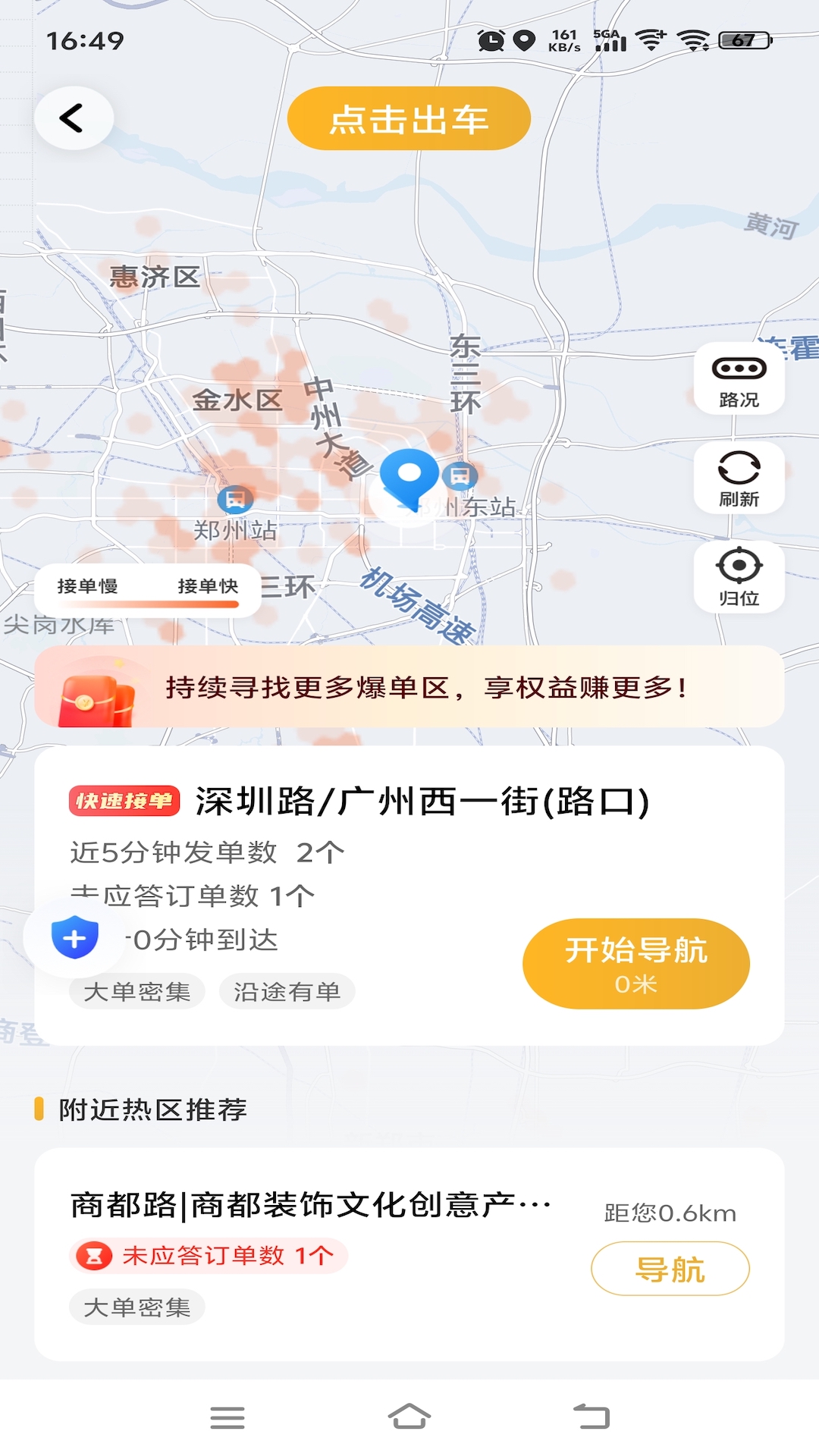Click the 快速接单 badge
Viewport: 819px width, 1456px height.
[125, 800]
